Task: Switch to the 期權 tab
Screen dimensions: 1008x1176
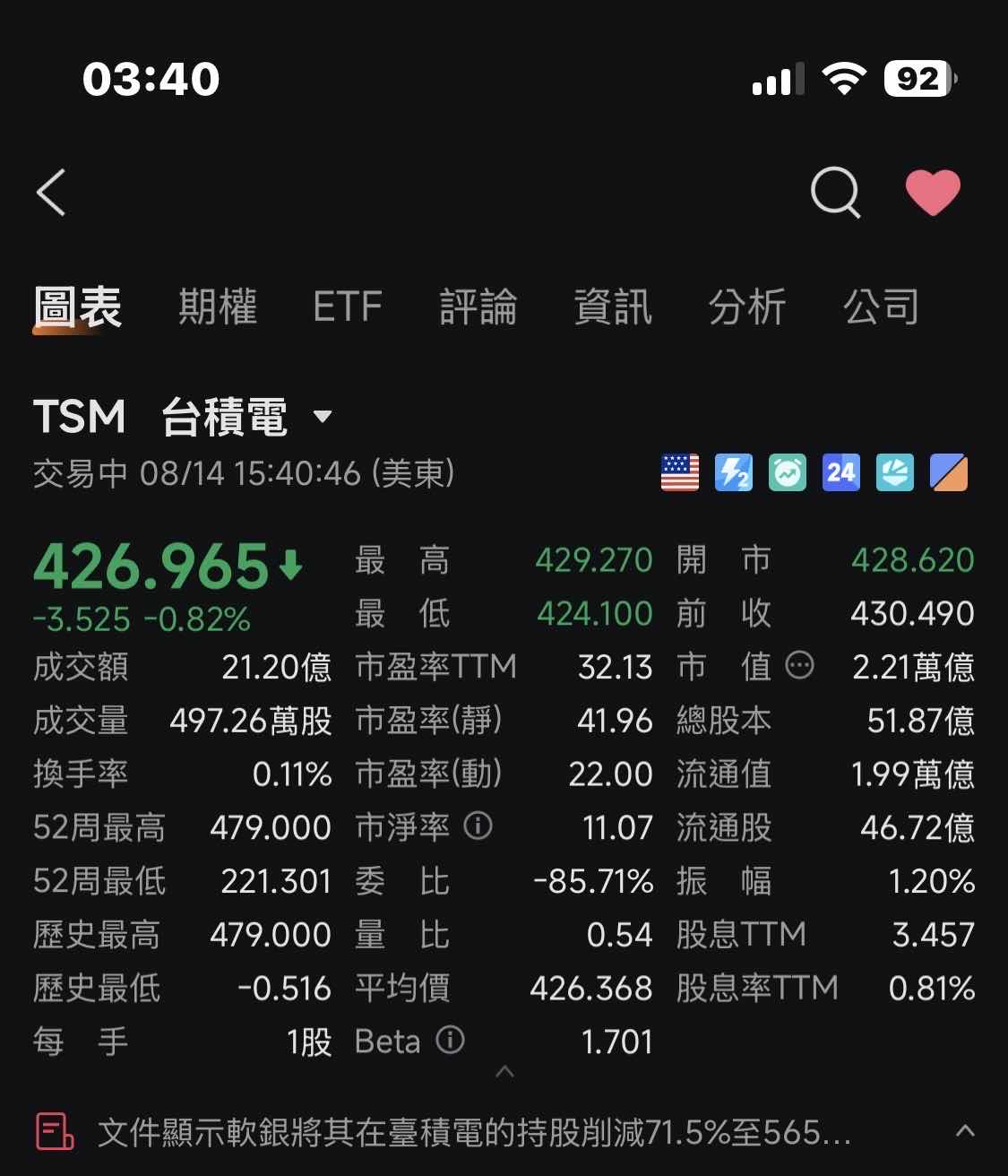Action: (218, 307)
